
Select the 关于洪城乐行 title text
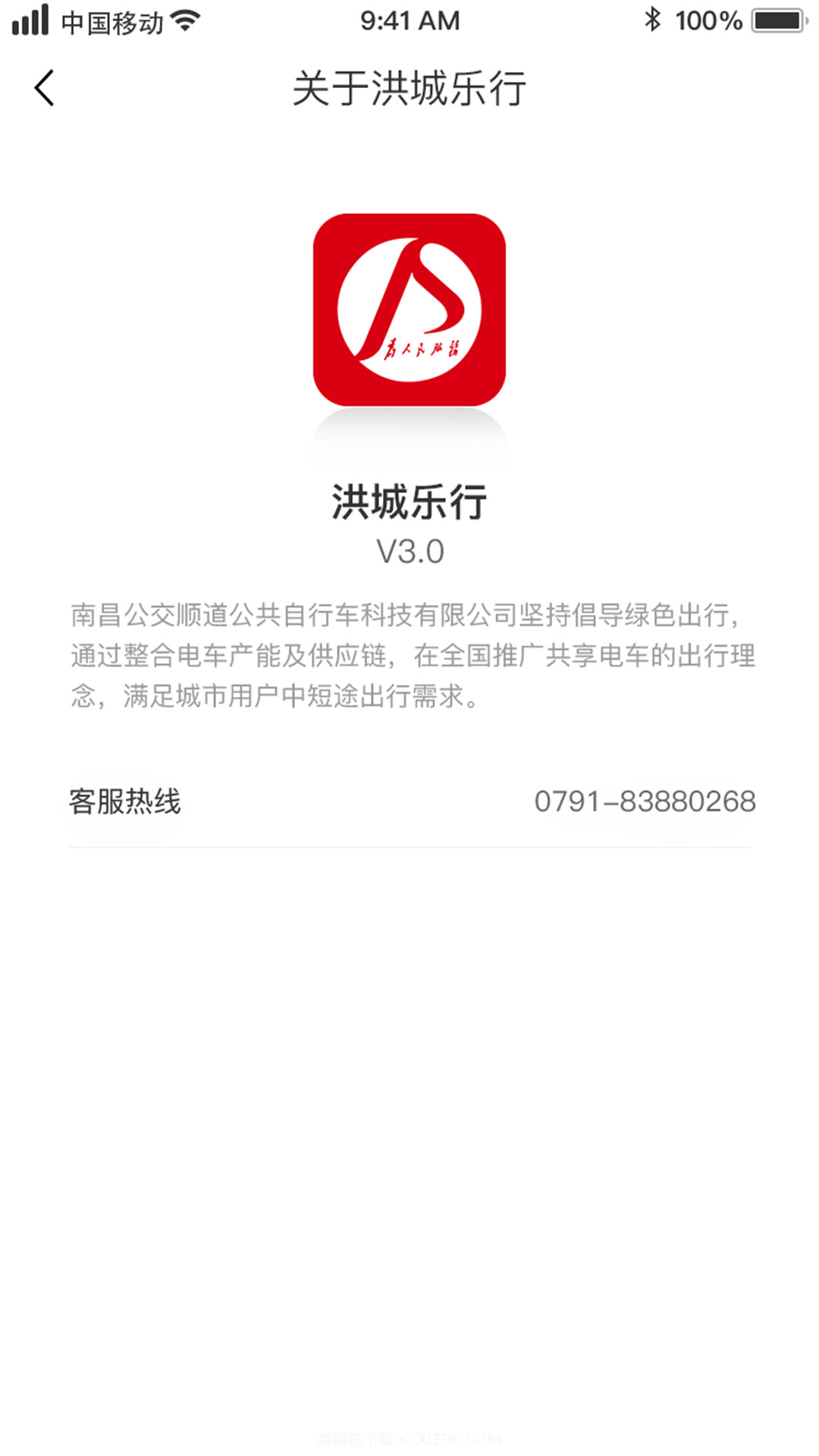point(409,87)
